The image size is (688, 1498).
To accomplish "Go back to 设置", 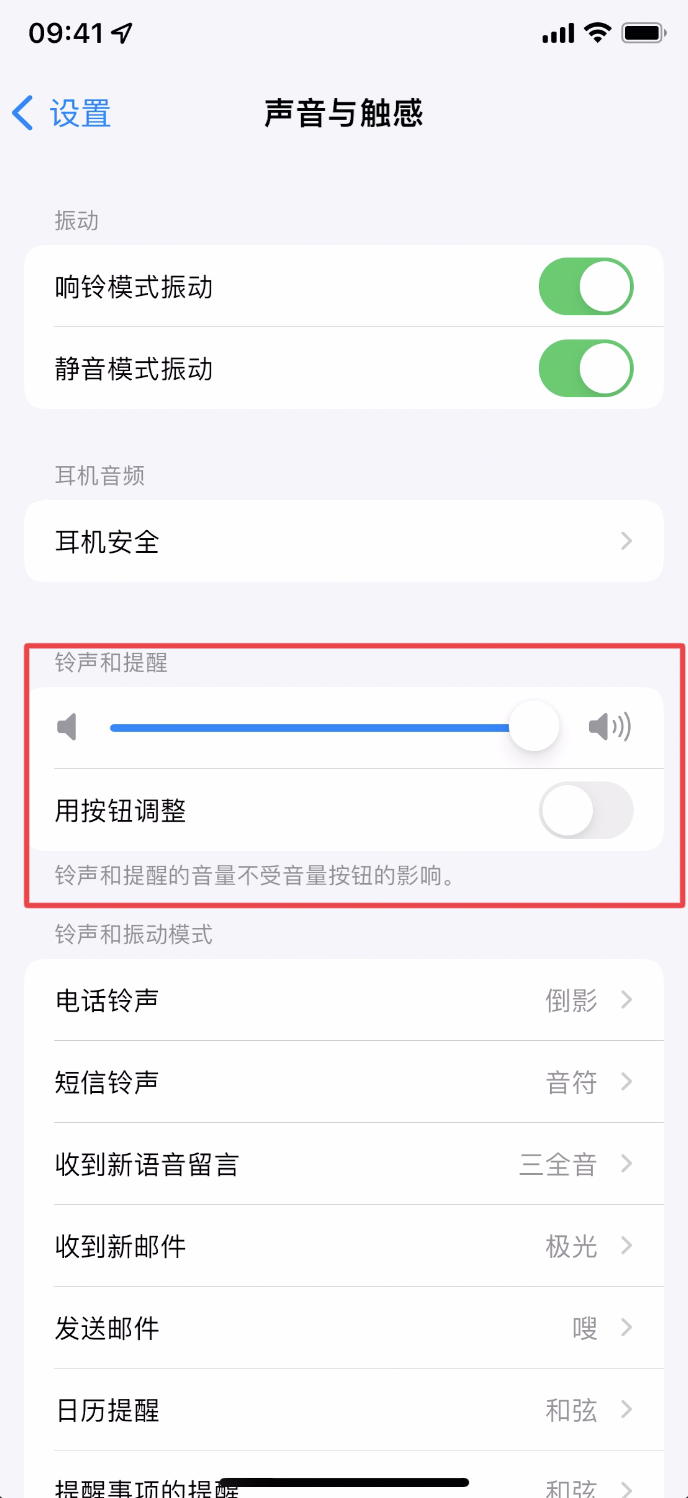I will [x=62, y=113].
